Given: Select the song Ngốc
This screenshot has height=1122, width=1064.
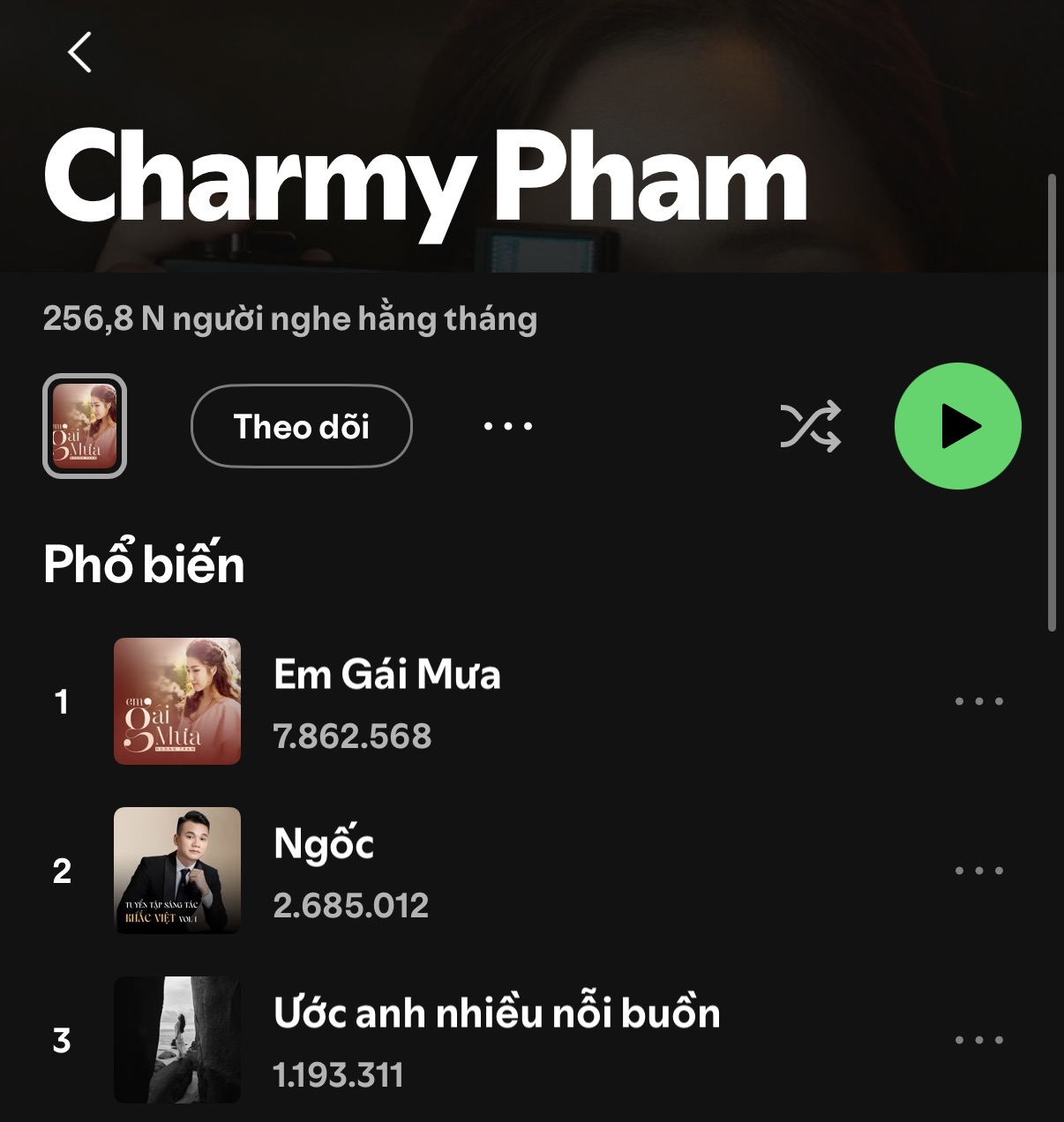Looking at the screenshot, I should click(323, 842).
